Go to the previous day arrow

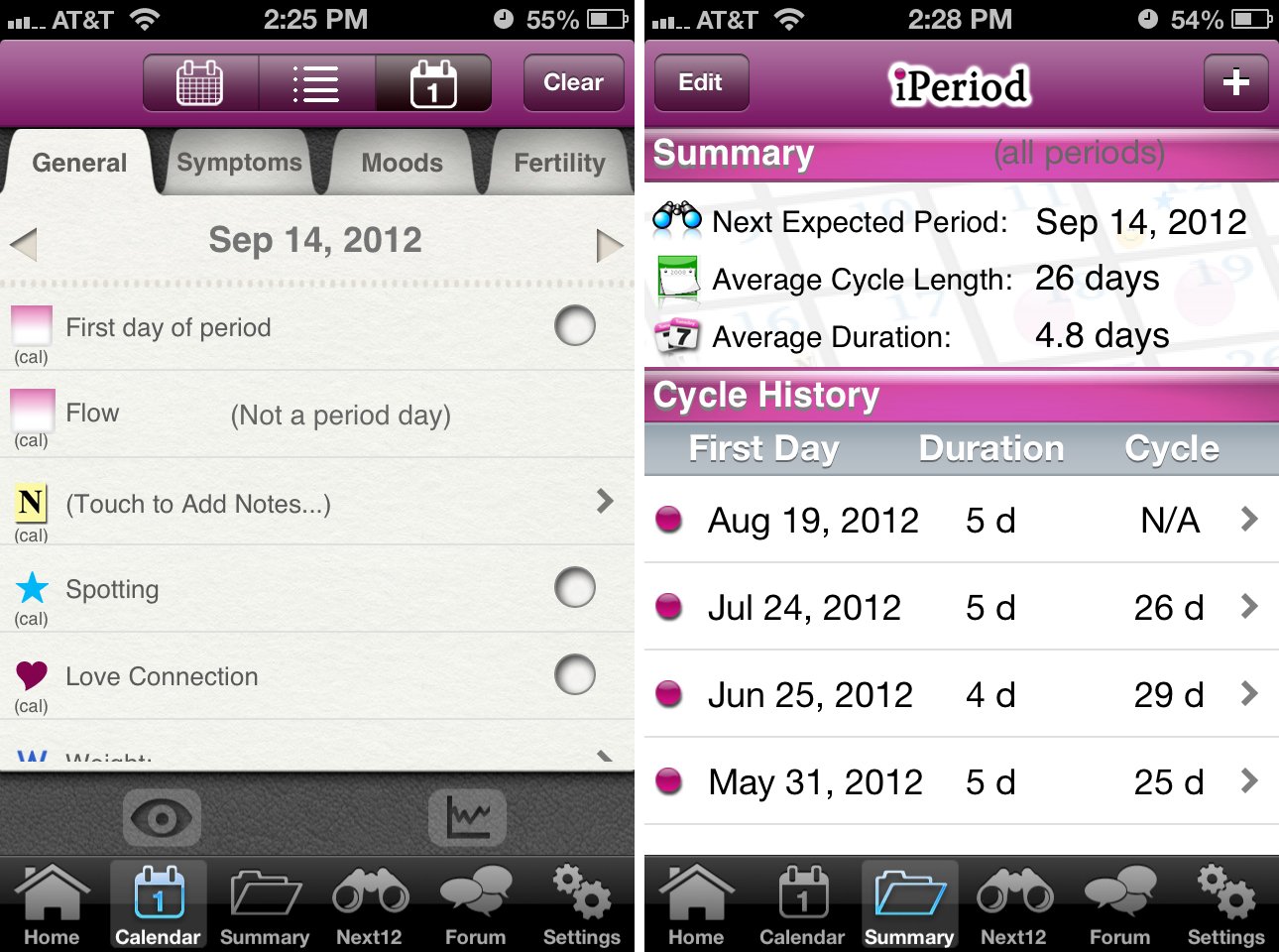(24, 243)
